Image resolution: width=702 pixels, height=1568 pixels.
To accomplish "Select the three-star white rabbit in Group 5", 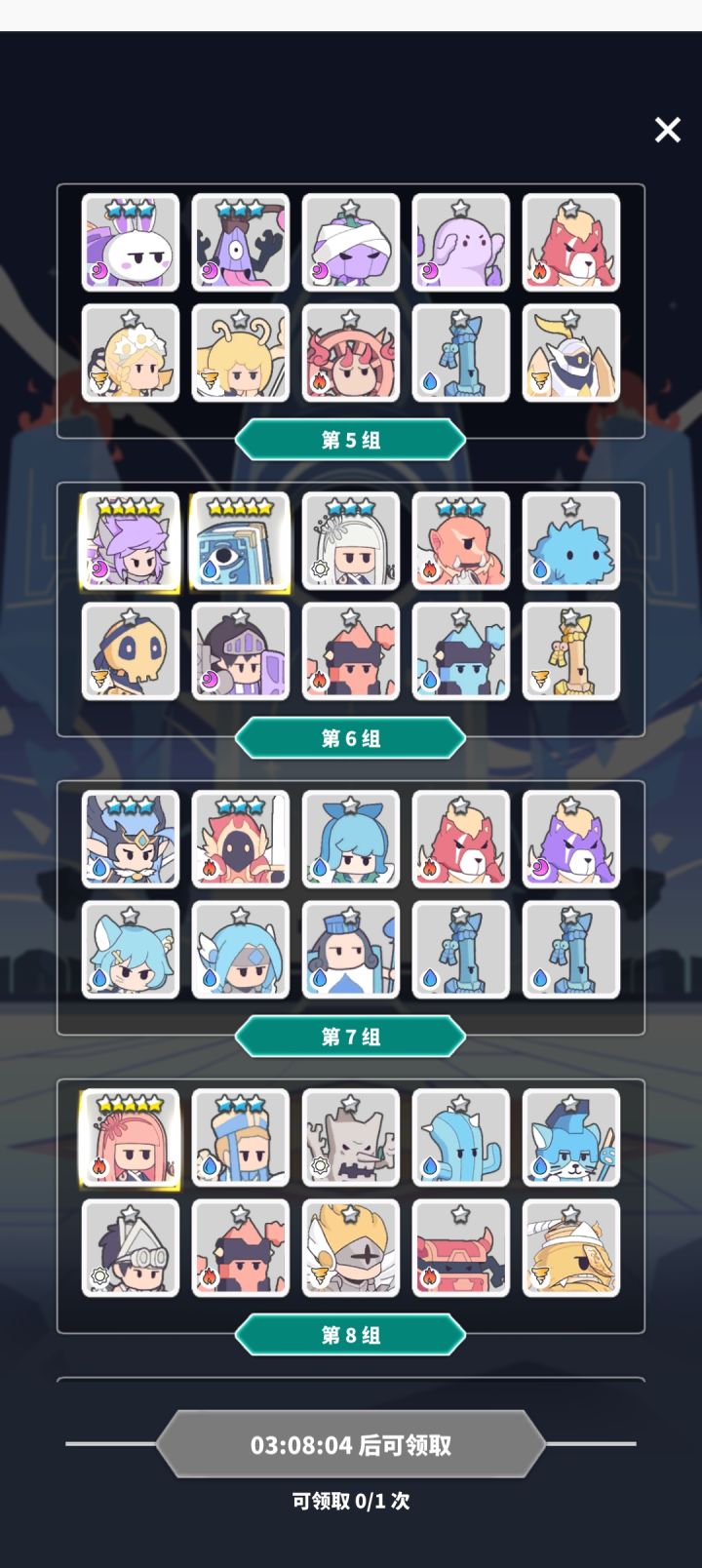I will [x=130, y=242].
